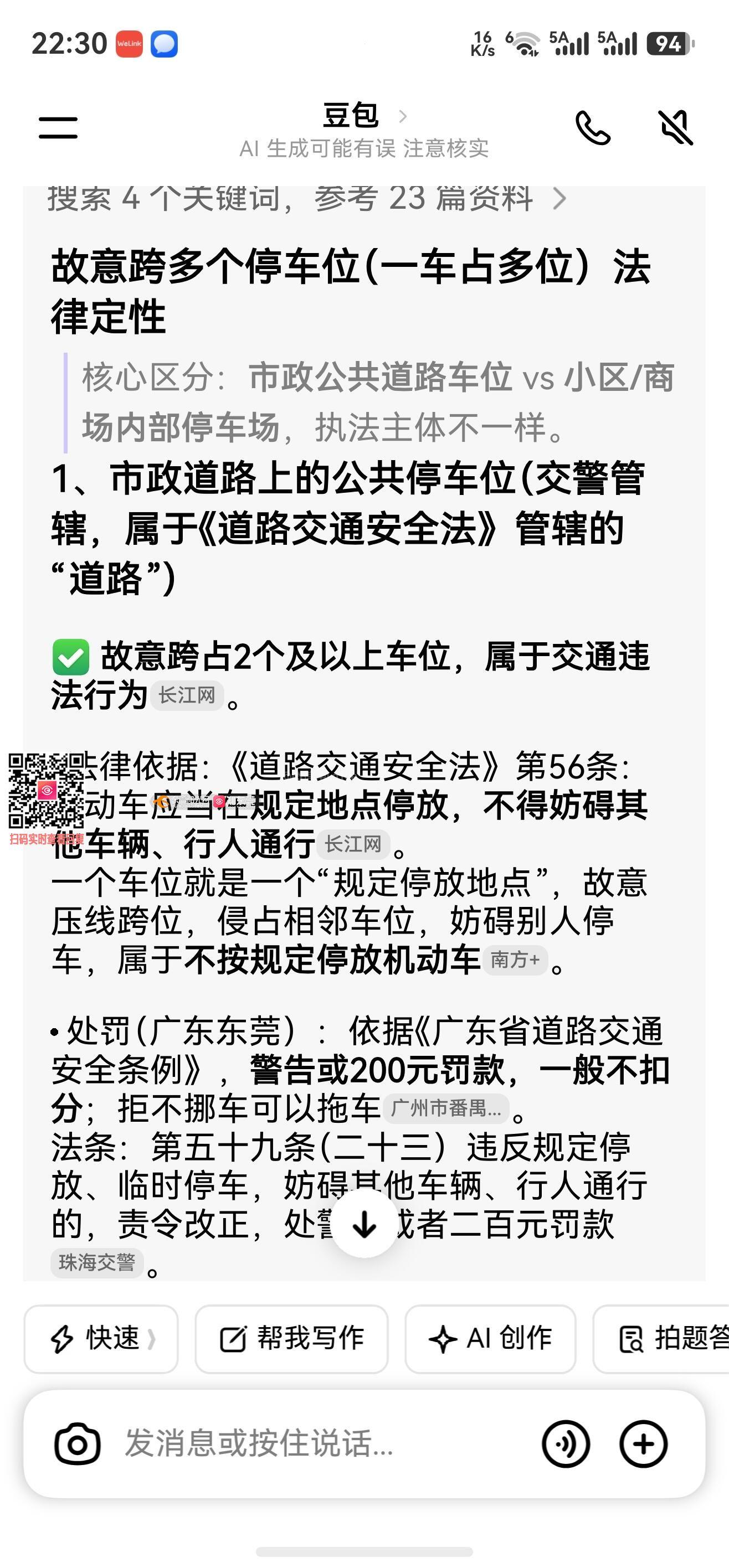The image size is (729, 1568).
Task: Open the plus attachments menu
Action: click(x=644, y=1444)
